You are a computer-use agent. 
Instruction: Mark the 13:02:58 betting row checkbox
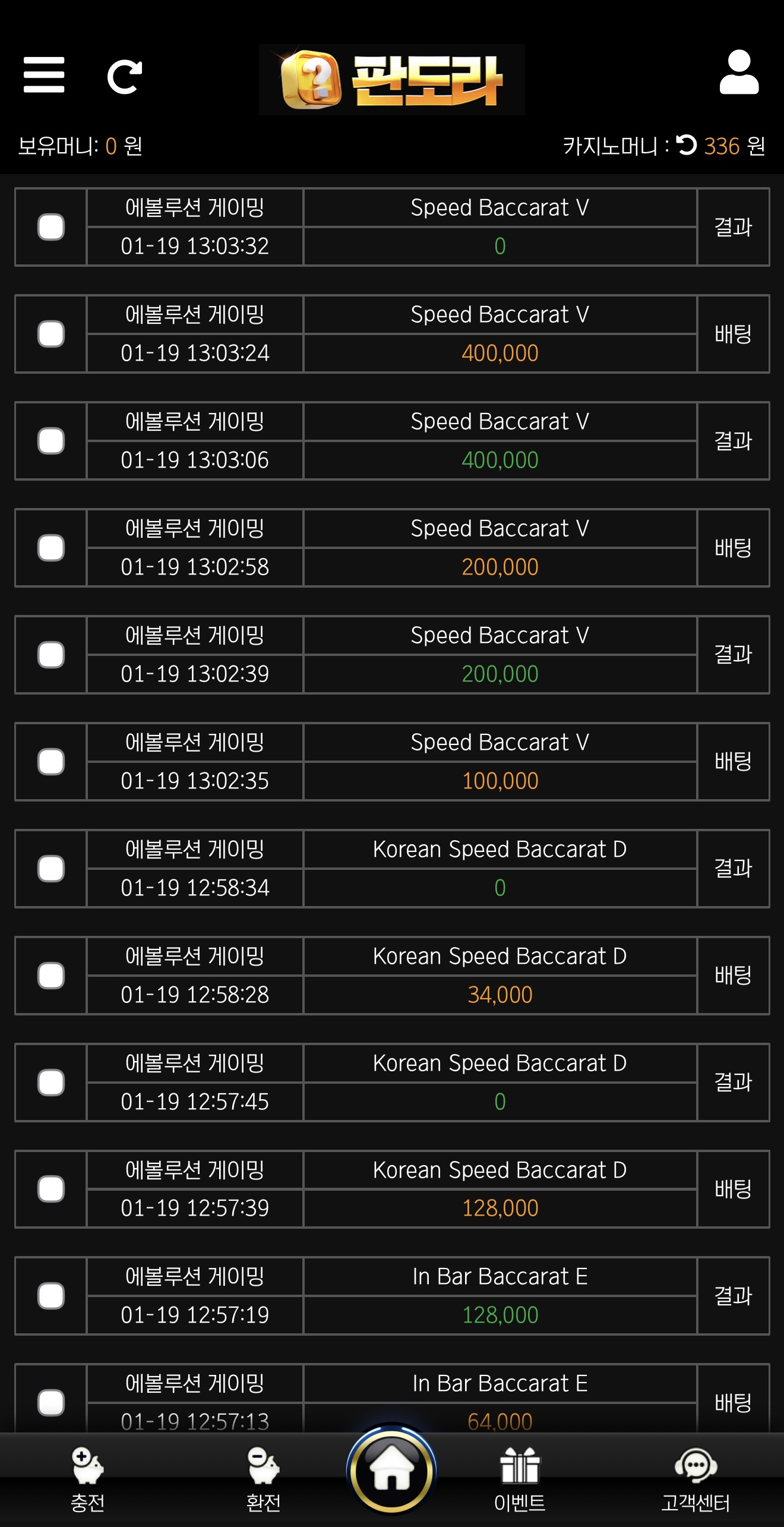pos(51,548)
